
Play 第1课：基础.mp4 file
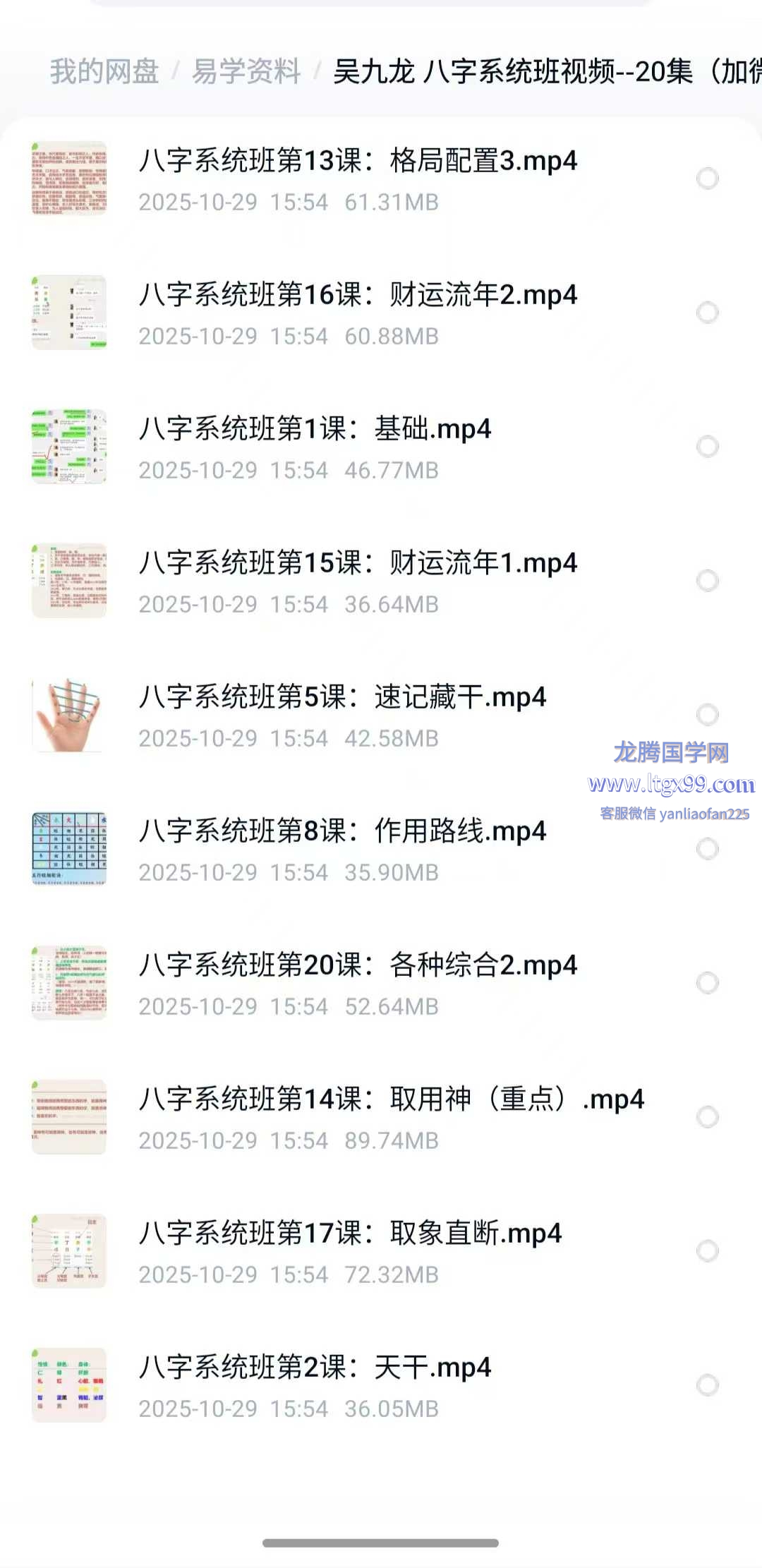(315, 429)
